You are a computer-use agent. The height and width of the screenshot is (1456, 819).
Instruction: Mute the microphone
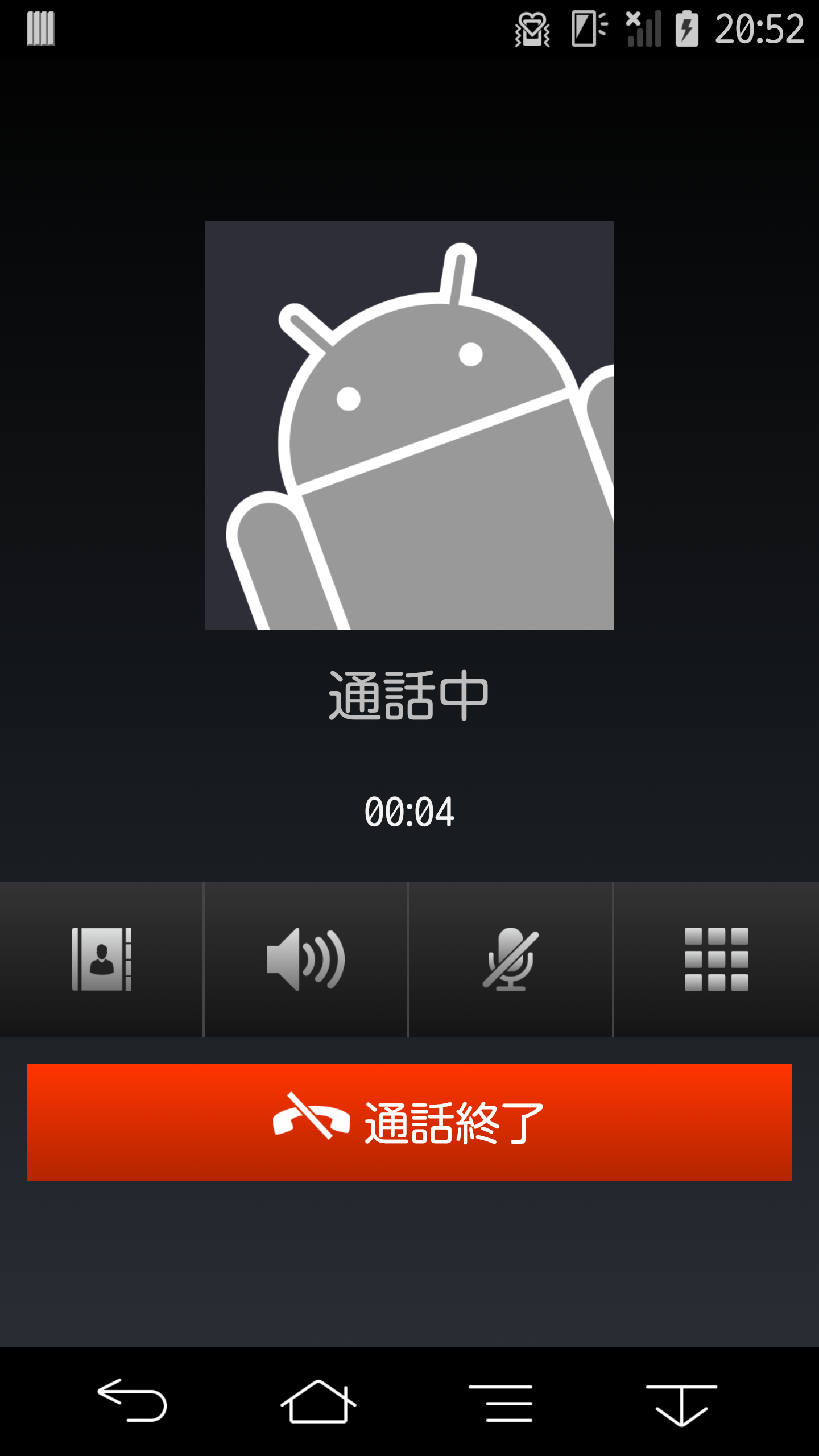click(511, 959)
